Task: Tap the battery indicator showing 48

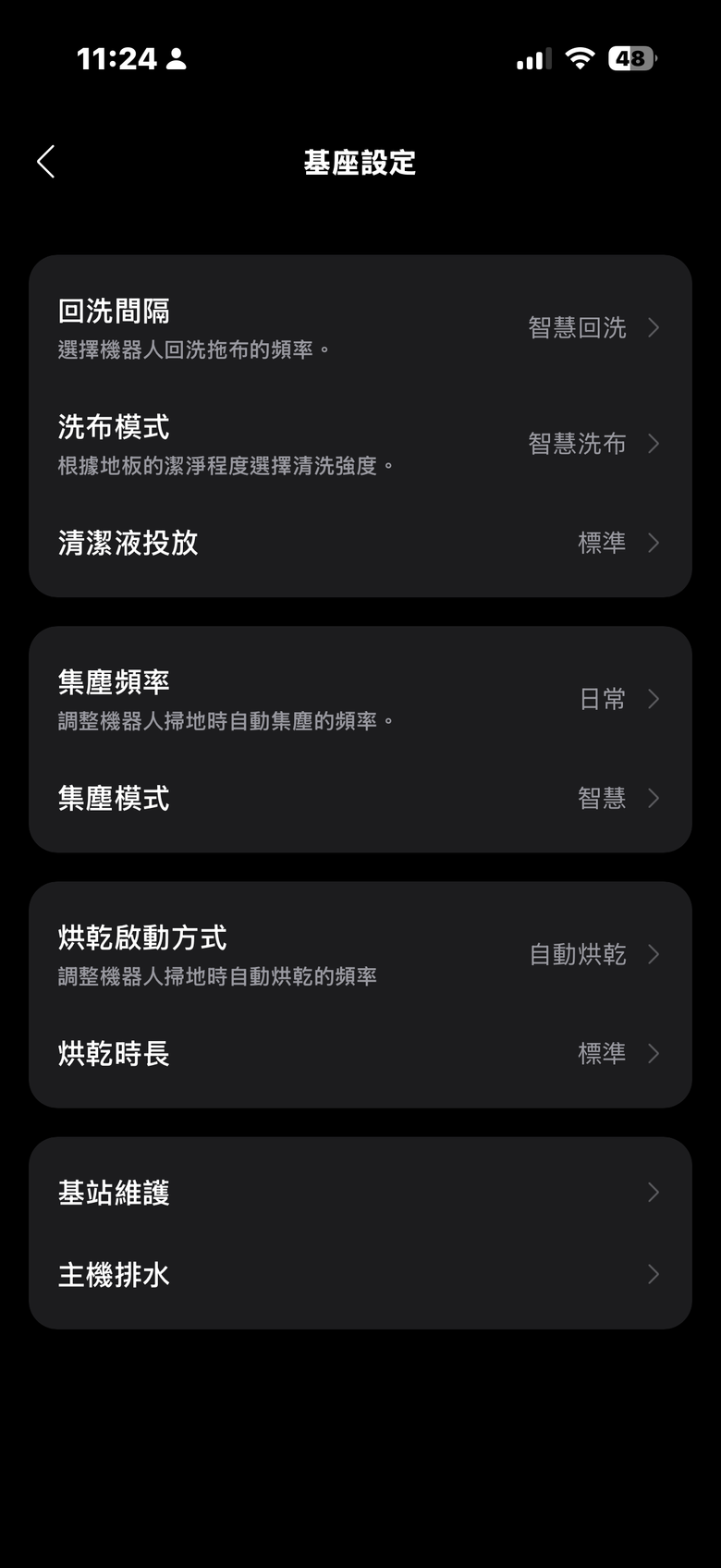Action: tap(629, 58)
